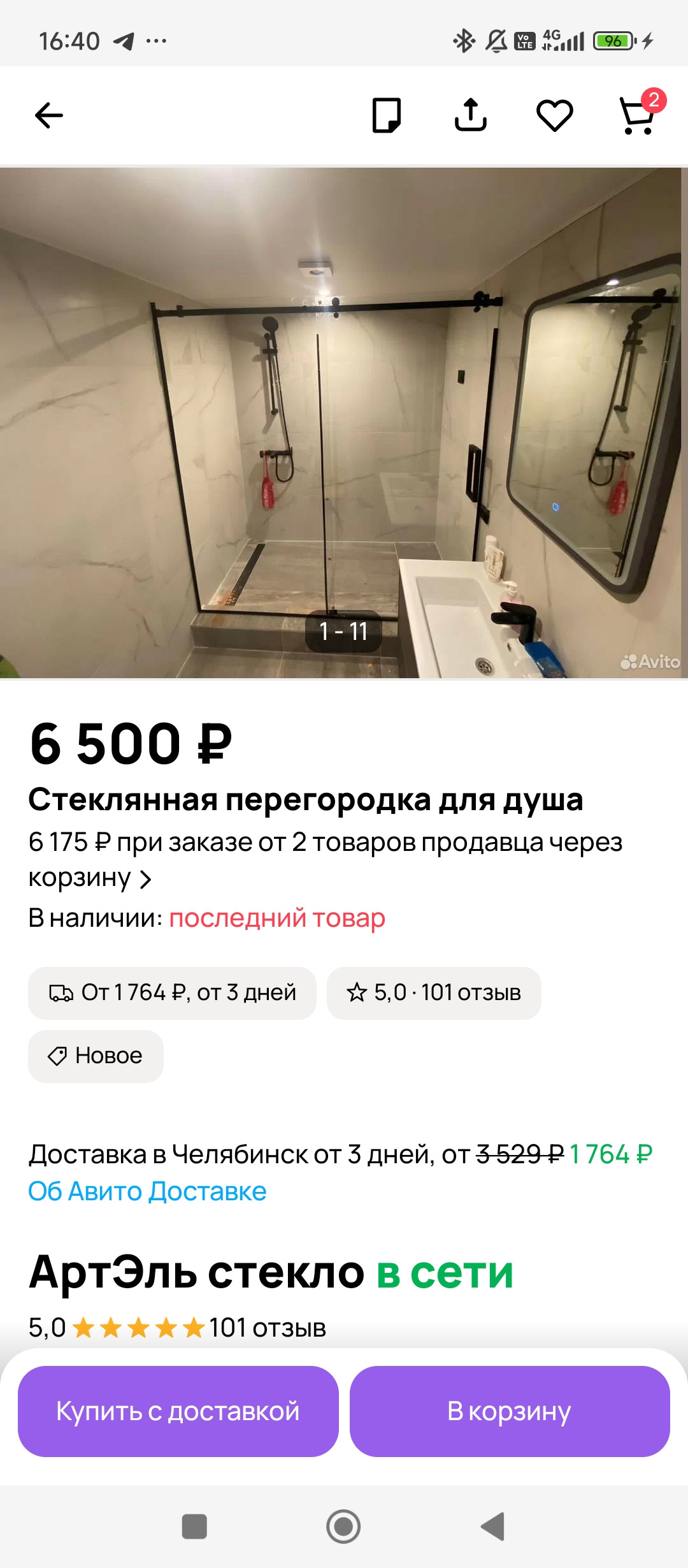This screenshot has height=1568, width=688.
Task: Open the Об Авито Доставке link
Action: (147, 1191)
